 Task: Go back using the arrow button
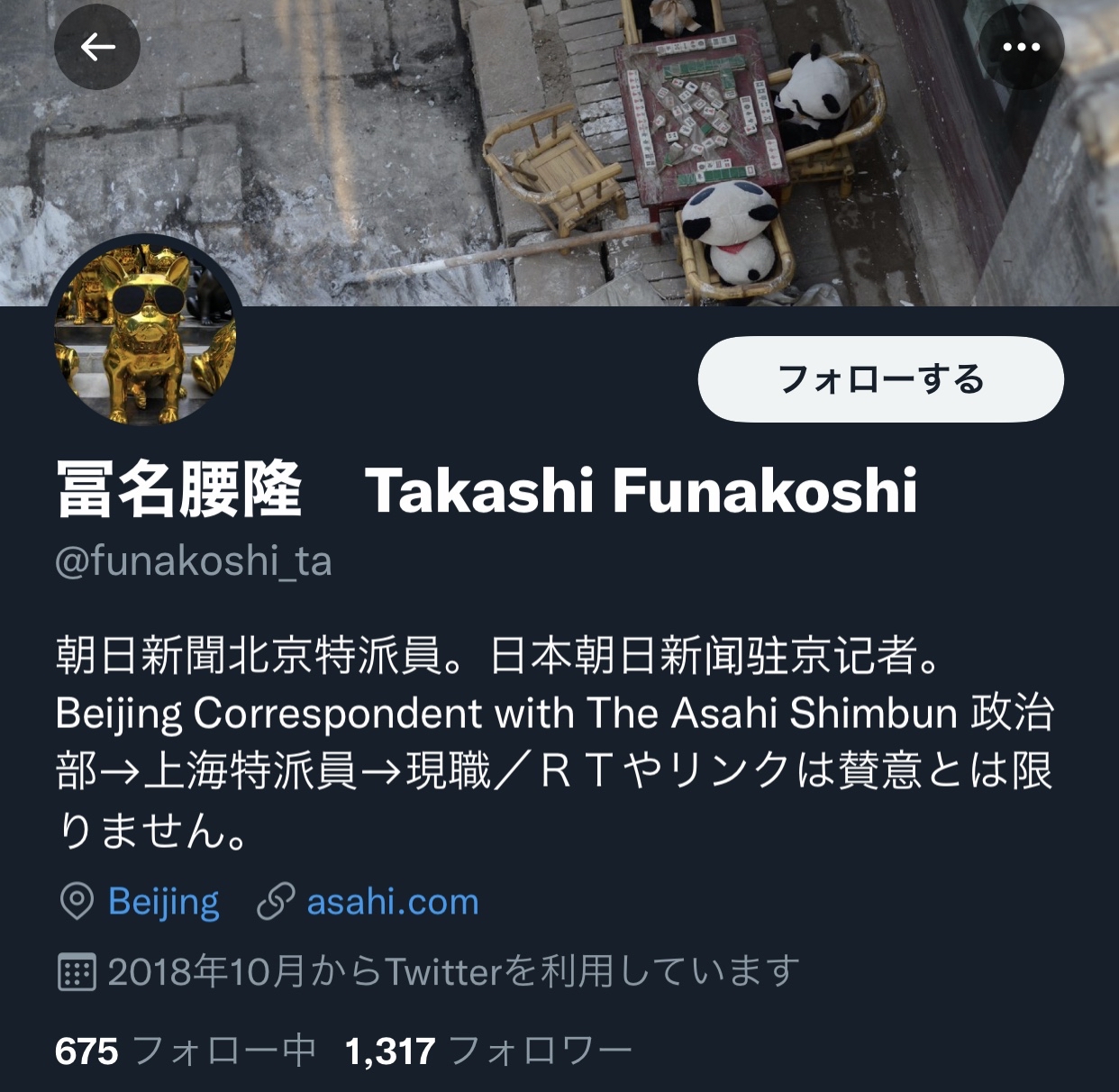[97, 48]
